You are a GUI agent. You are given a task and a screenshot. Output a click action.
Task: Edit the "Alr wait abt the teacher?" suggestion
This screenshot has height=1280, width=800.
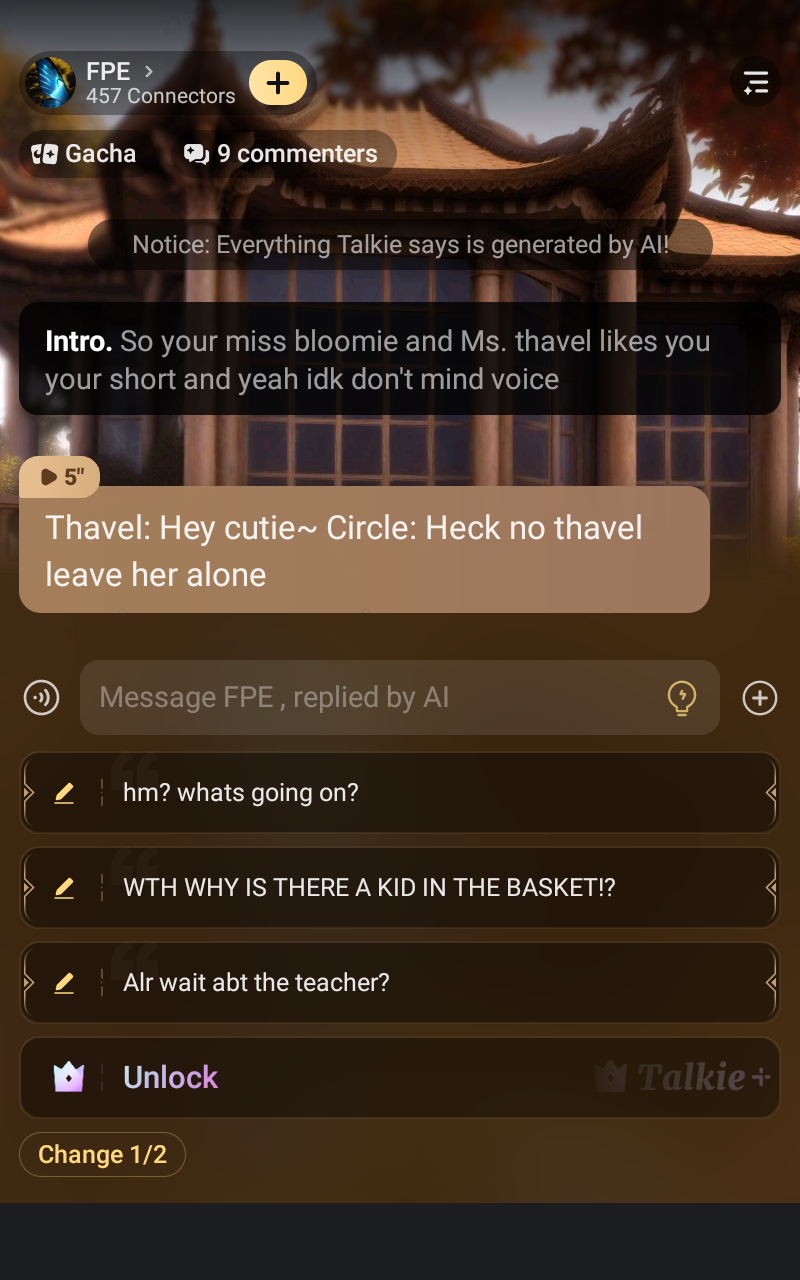tap(64, 982)
